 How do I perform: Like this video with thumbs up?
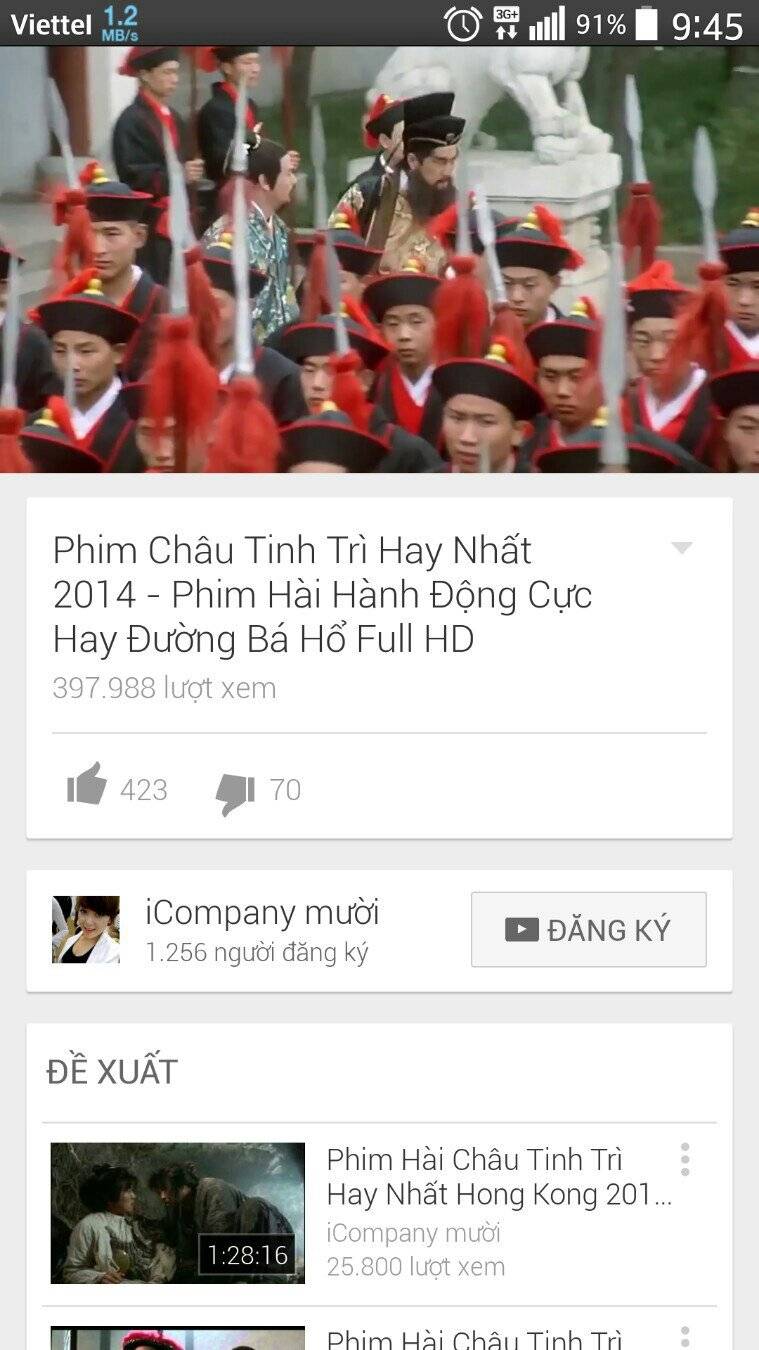point(87,785)
